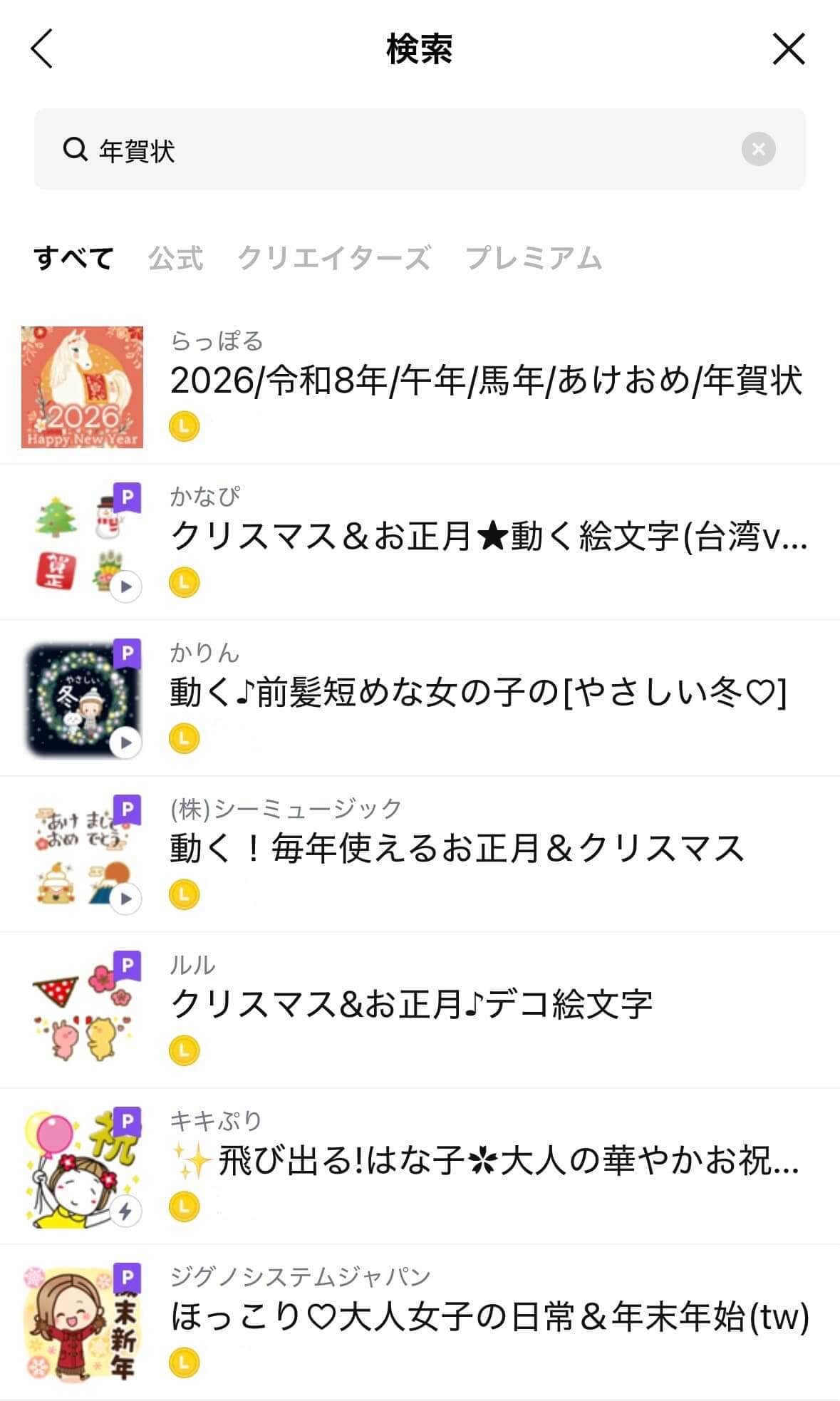Image resolution: width=840 pixels, height=1401 pixels.
Task: Close the search screen with the X
Action: 789,50
